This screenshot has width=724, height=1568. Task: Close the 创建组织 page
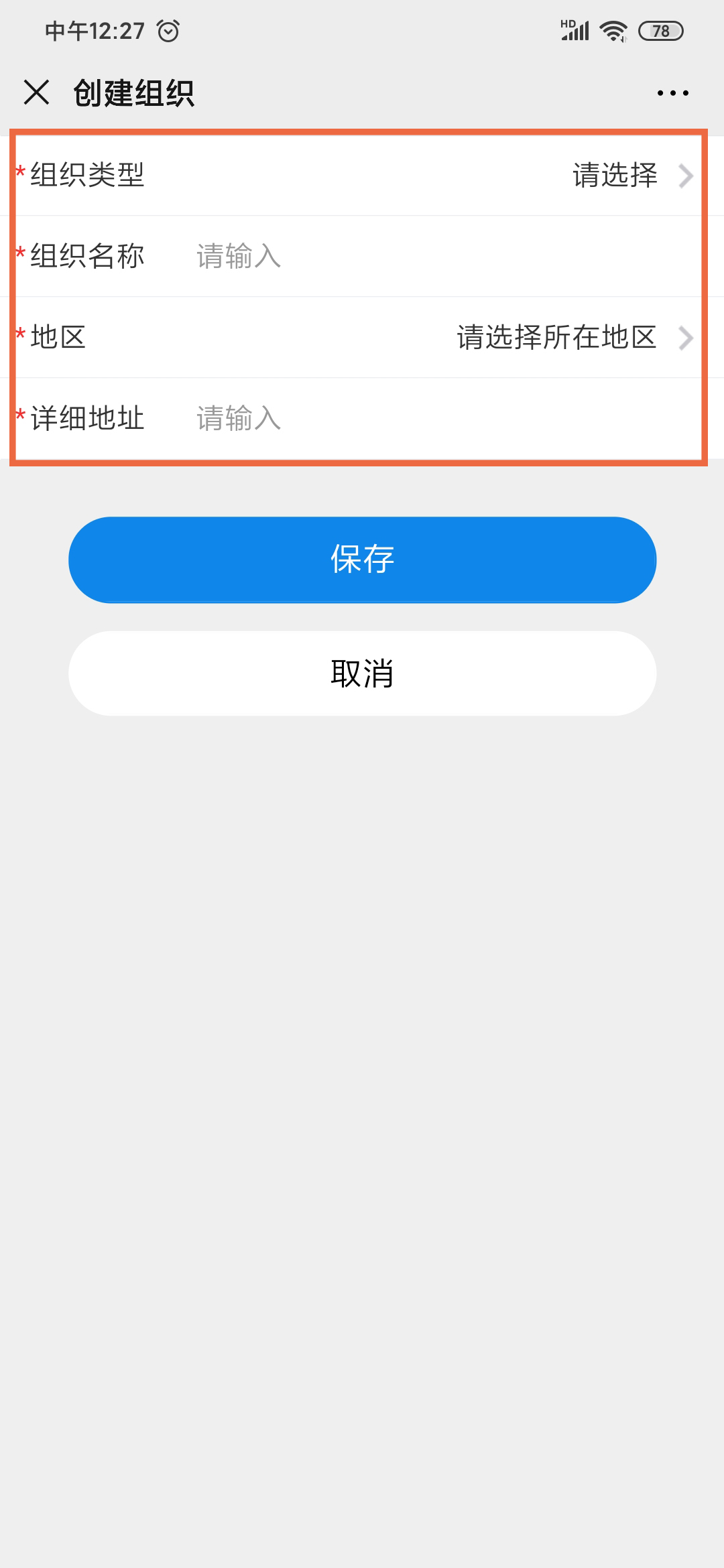click(x=37, y=92)
